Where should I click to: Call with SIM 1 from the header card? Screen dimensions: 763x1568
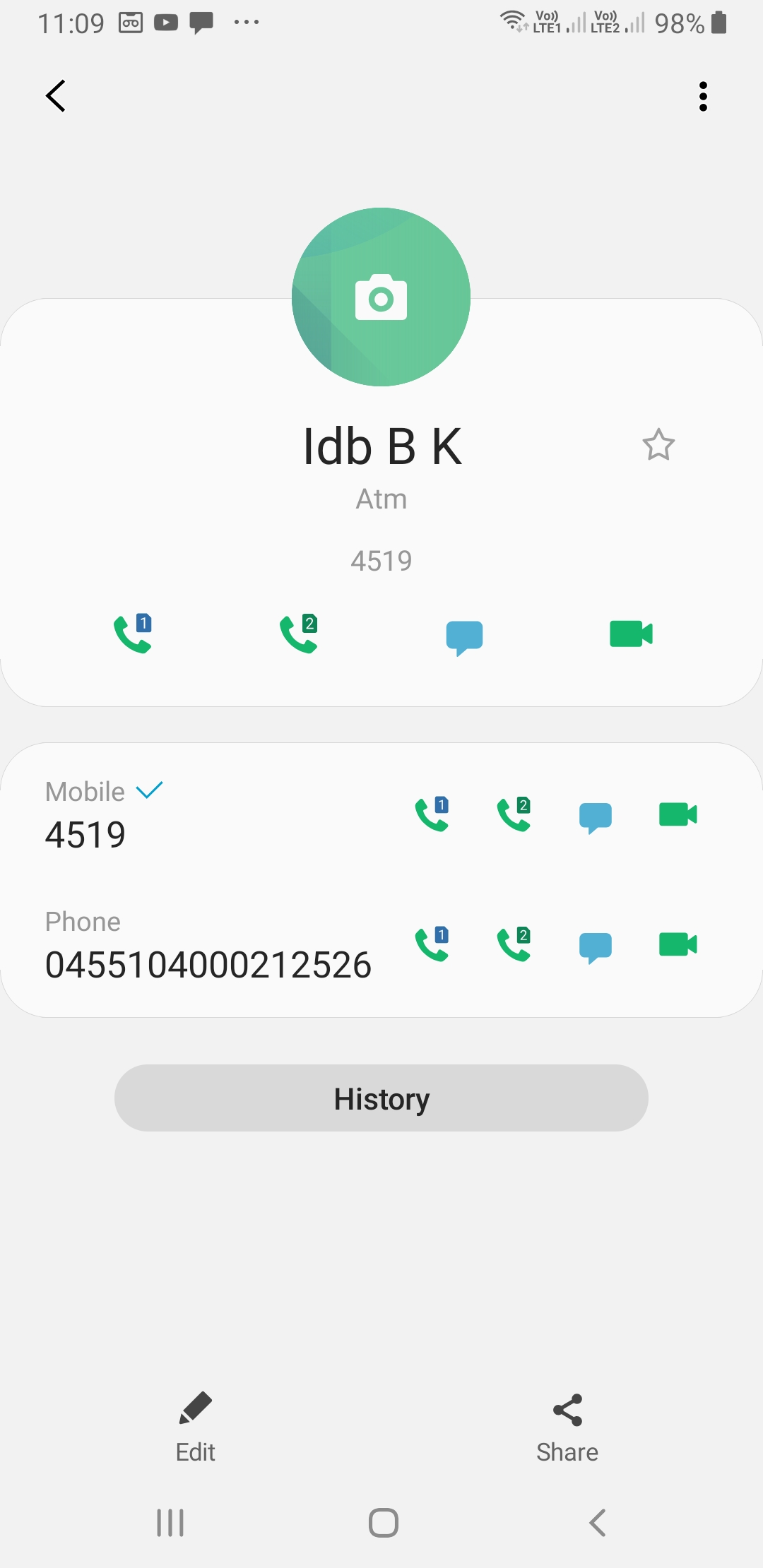tap(133, 634)
